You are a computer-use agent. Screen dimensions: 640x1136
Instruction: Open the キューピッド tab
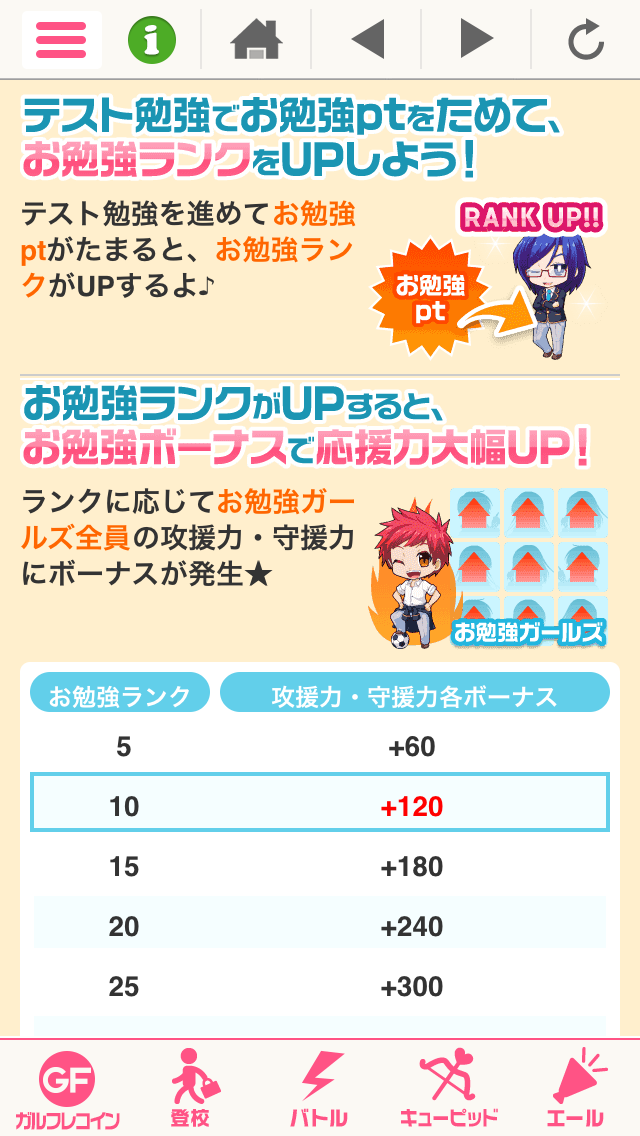(x=448, y=1090)
